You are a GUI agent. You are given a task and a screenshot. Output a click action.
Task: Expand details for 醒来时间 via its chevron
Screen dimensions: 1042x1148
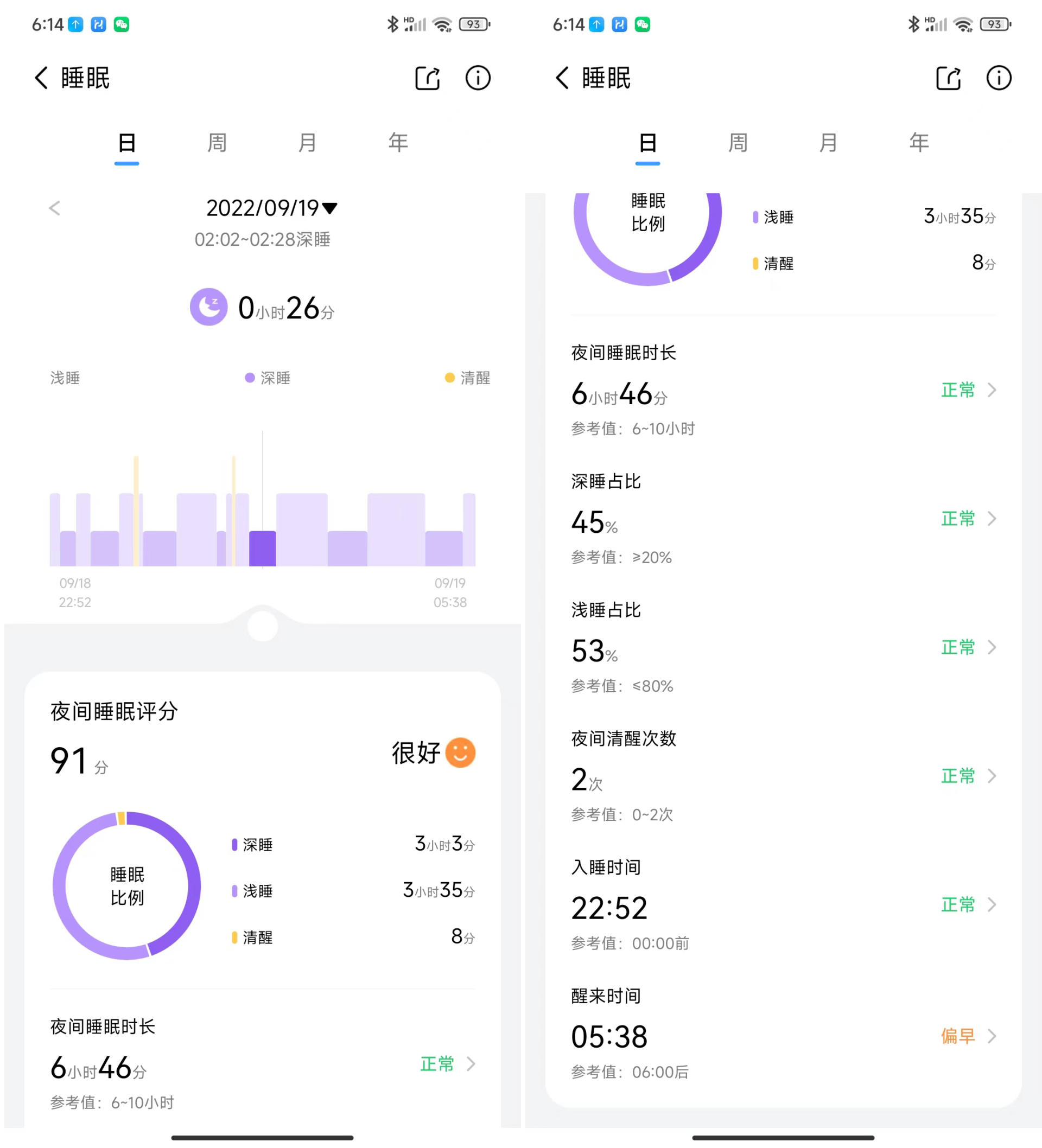[x=992, y=1036]
